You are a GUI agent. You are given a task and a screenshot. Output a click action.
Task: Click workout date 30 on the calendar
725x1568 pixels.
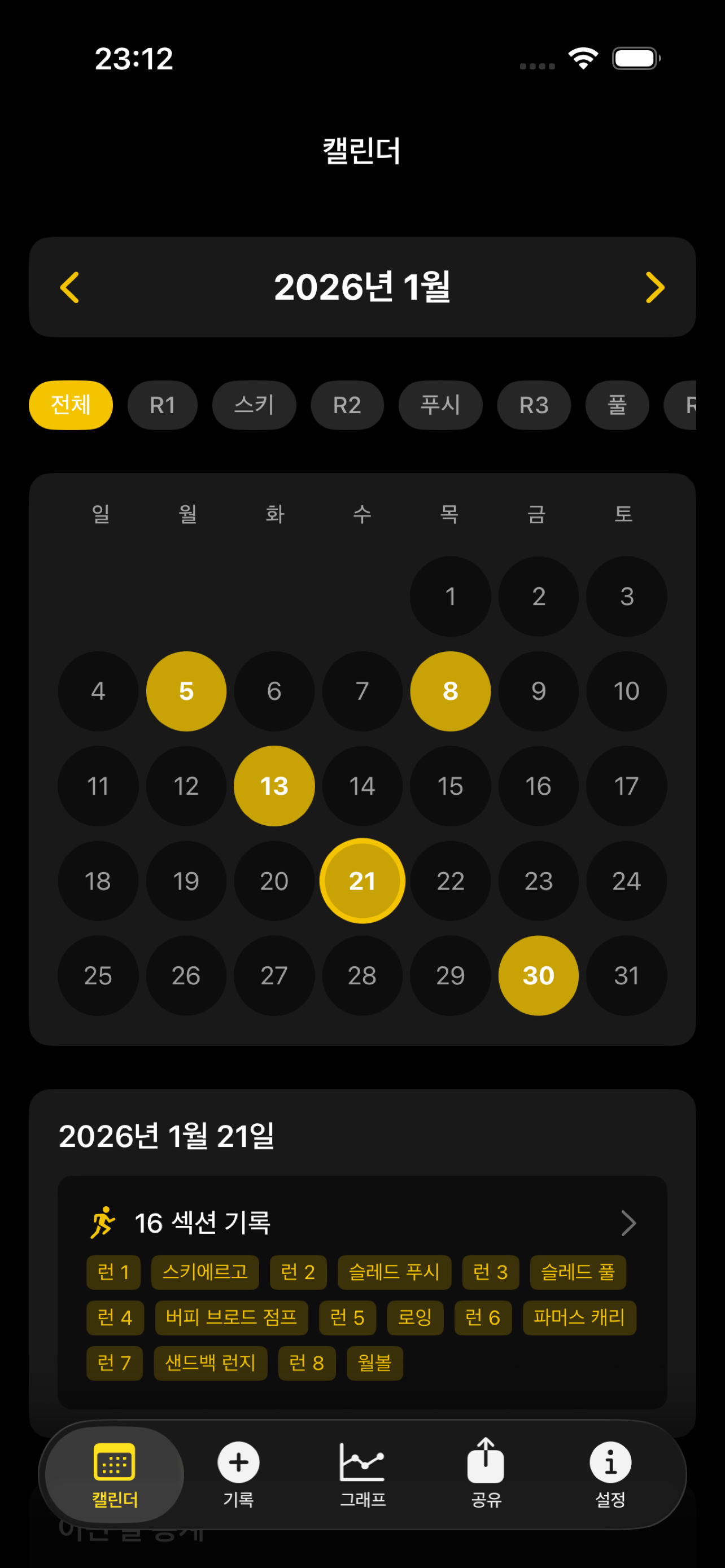coord(538,976)
